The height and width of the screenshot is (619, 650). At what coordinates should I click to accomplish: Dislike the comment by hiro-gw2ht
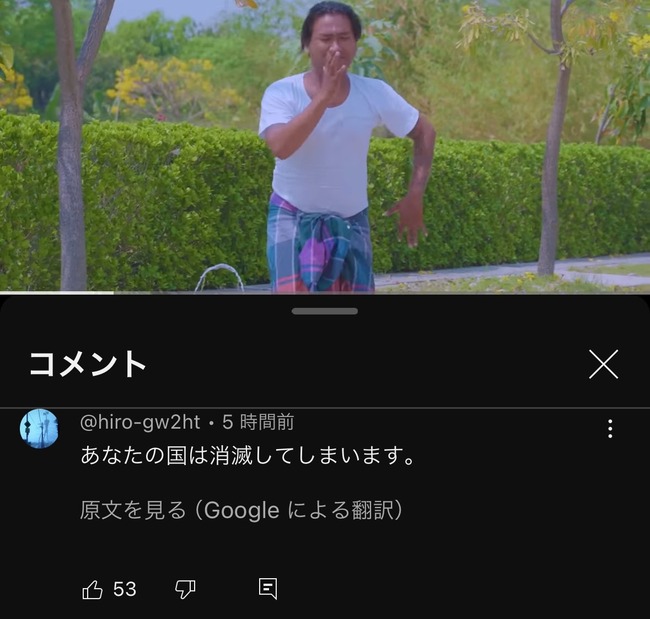point(185,590)
